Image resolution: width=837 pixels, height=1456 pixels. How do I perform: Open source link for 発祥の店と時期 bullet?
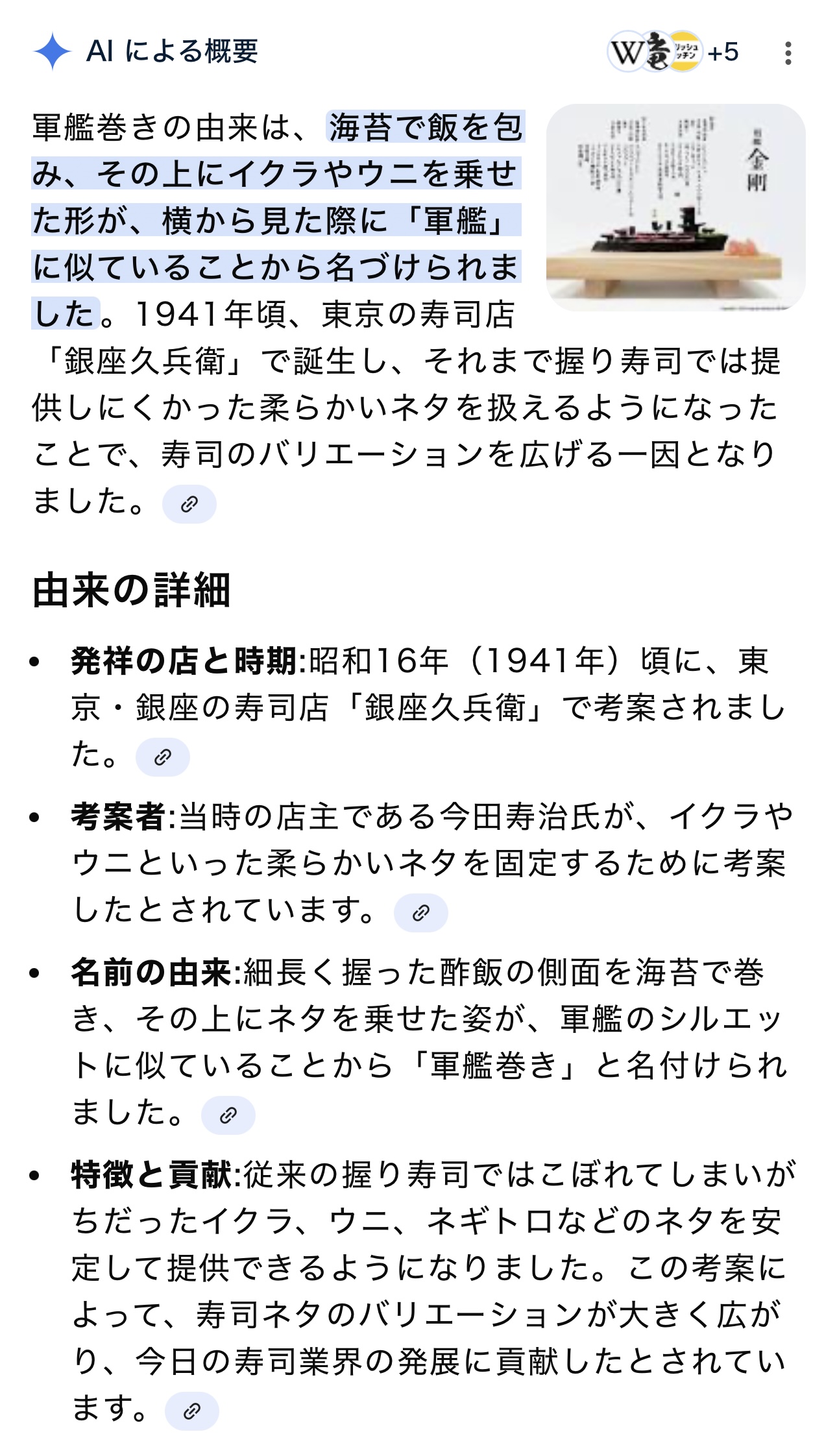coord(162,757)
